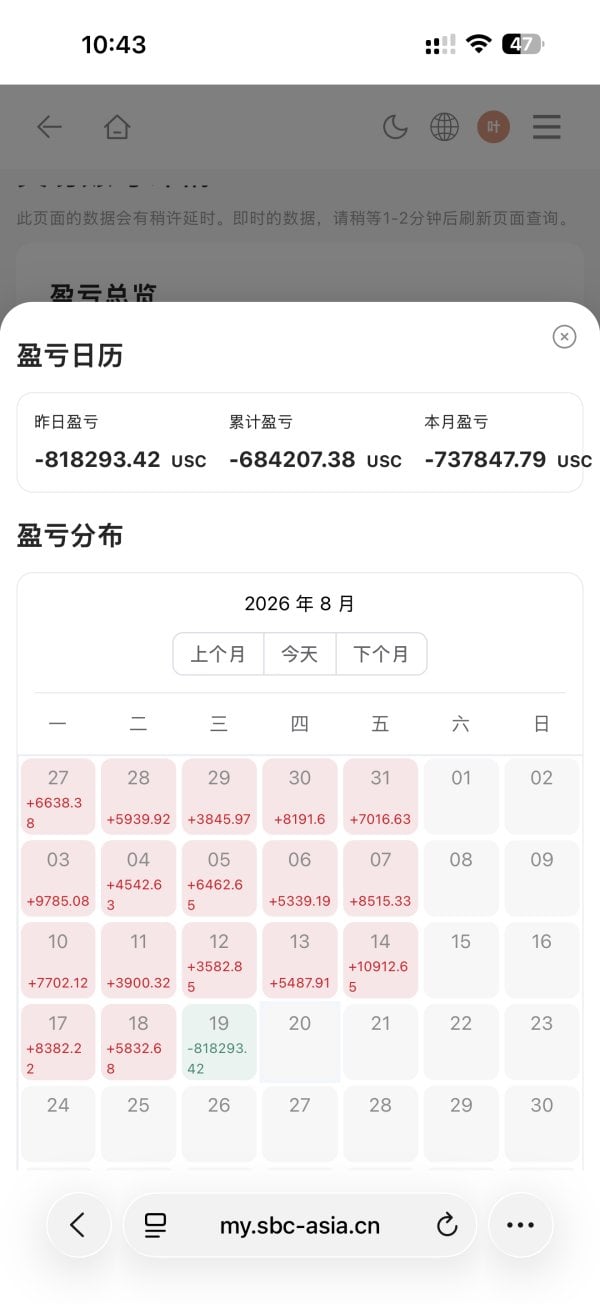Select day 14 with +10912.65 profit

[x=380, y=961]
